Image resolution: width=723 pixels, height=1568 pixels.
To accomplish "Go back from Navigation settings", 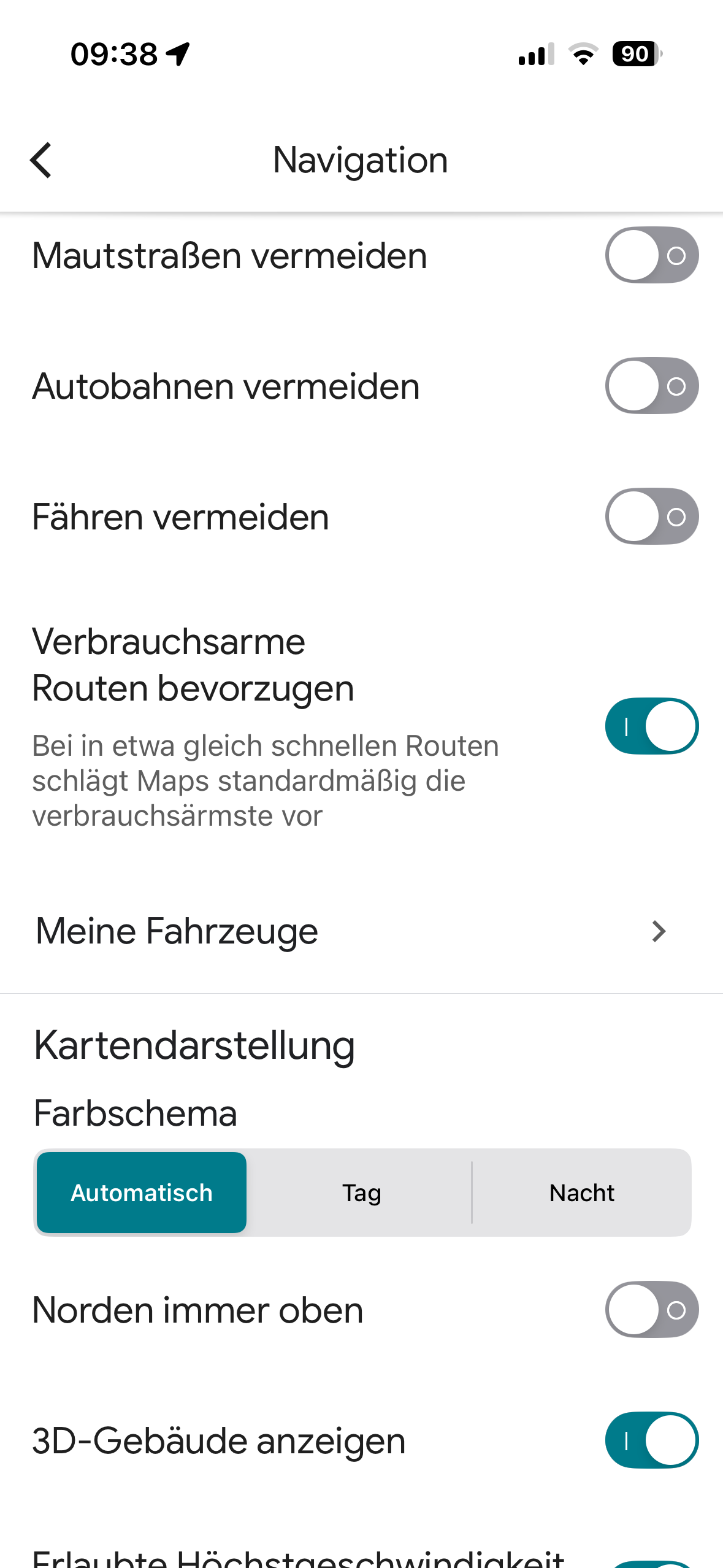I will [x=41, y=160].
